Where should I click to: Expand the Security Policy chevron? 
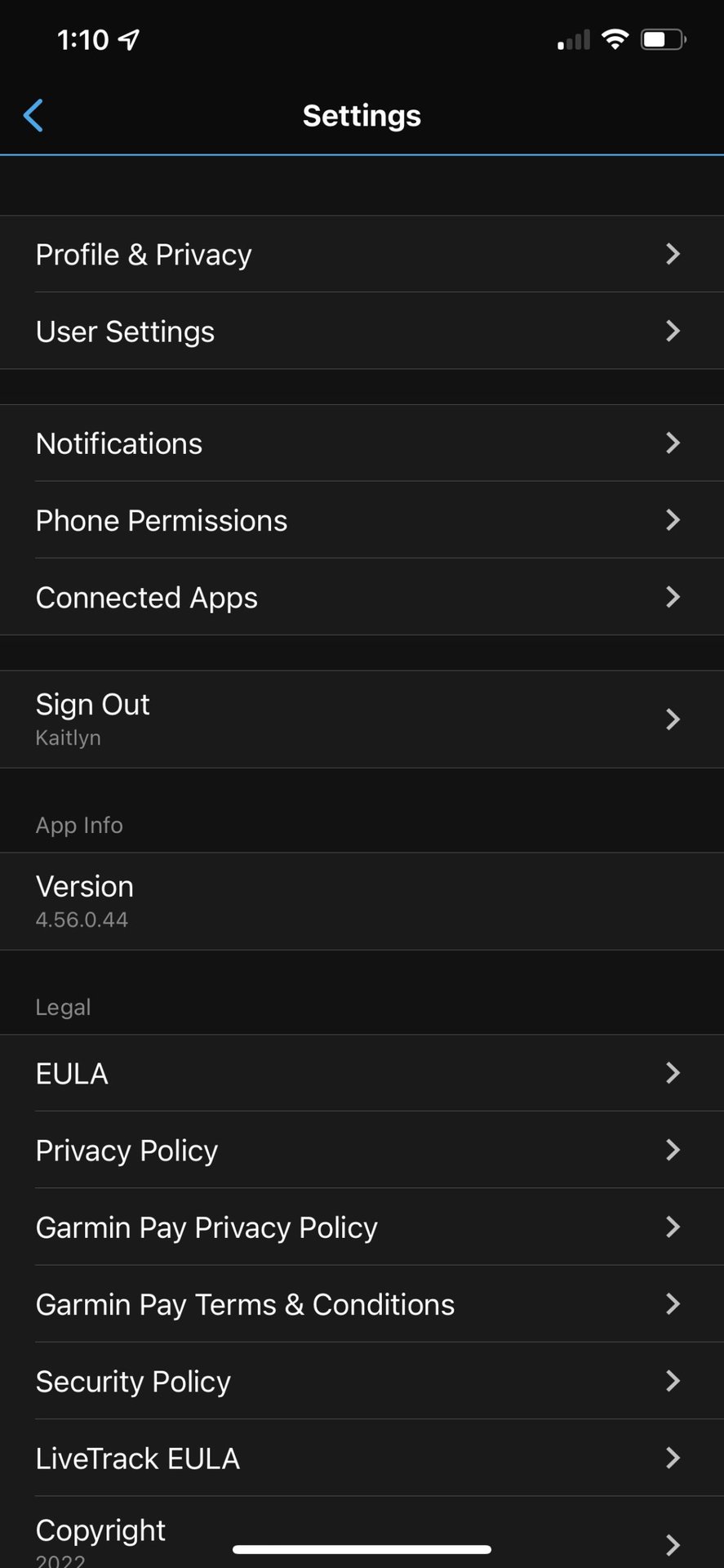click(x=672, y=1381)
